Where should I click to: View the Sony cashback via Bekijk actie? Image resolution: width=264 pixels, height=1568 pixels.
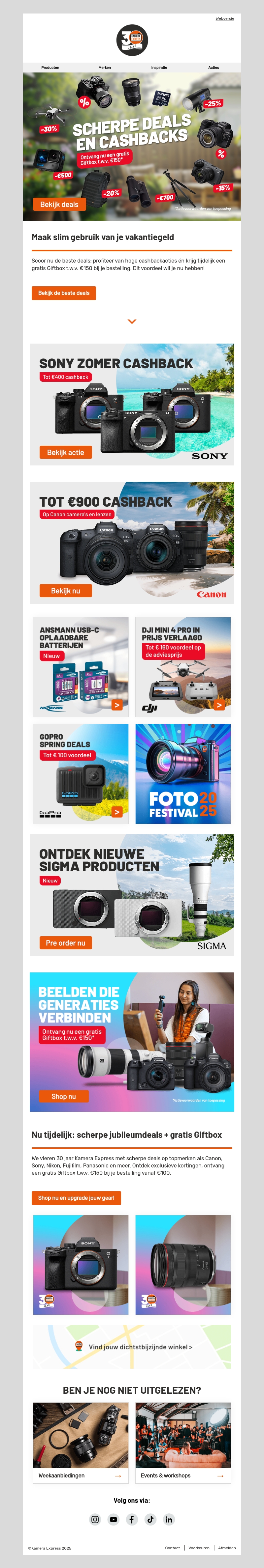[65, 452]
